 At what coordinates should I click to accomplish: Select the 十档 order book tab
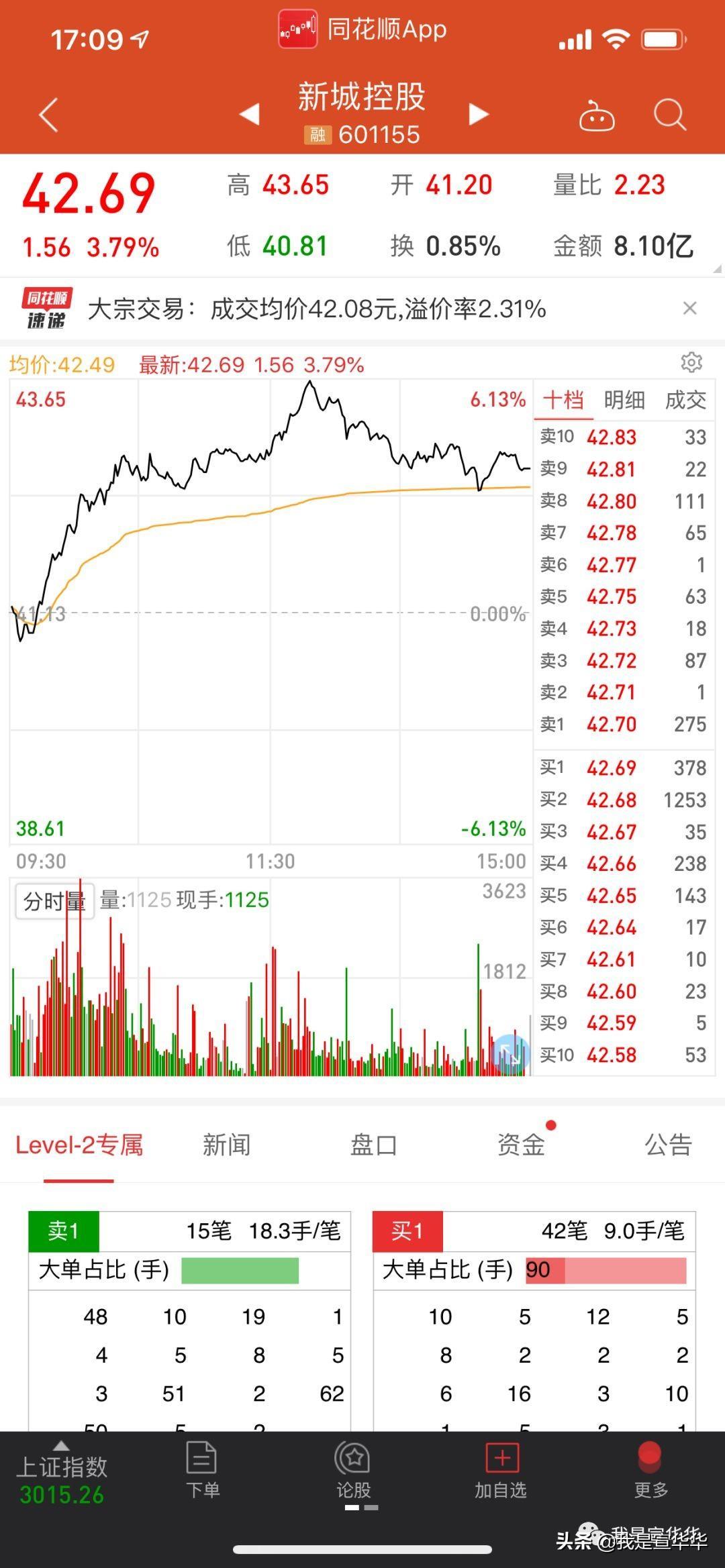pyautogui.click(x=563, y=401)
